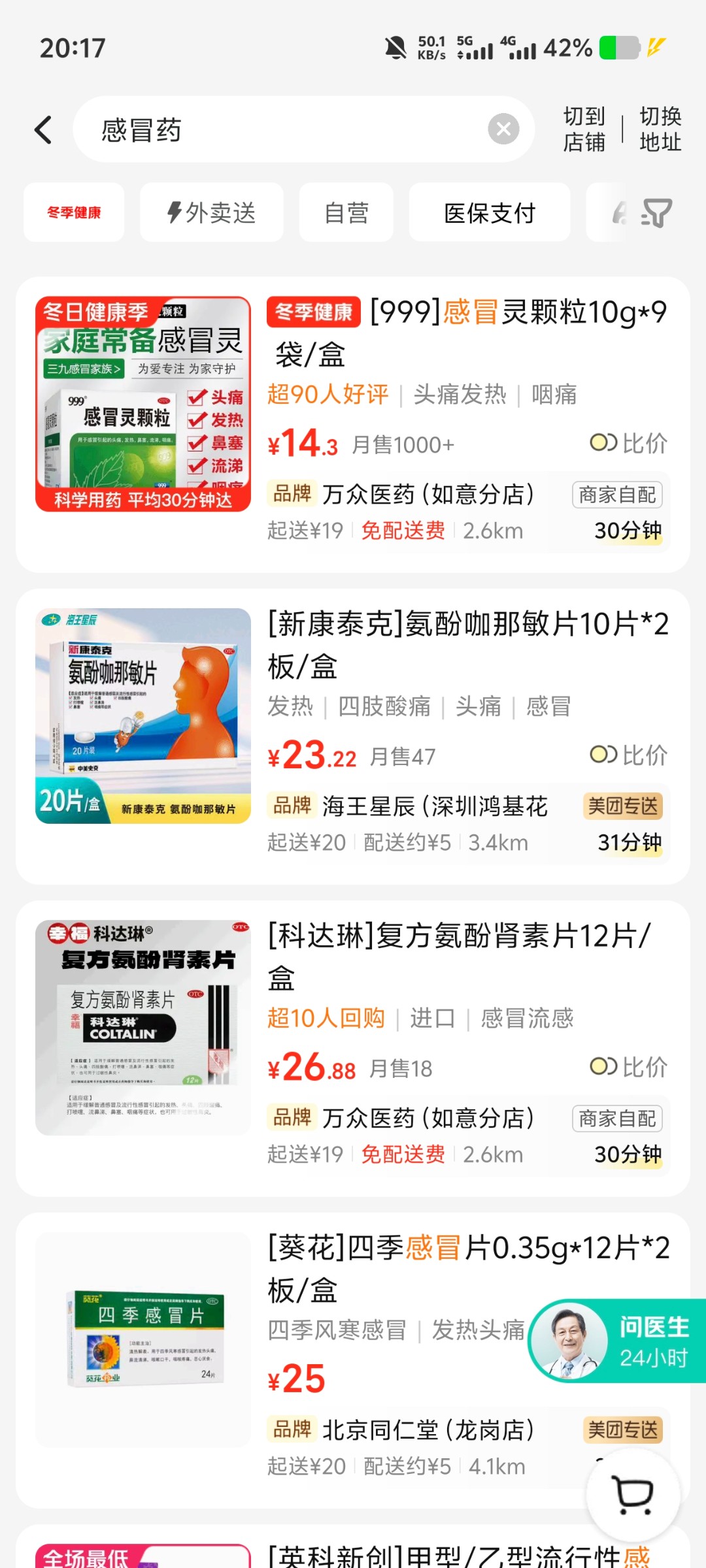Open the 新康泰克 氨酚咖那敏片 product
This screenshot has width=706, height=1568.
[467, 645]
